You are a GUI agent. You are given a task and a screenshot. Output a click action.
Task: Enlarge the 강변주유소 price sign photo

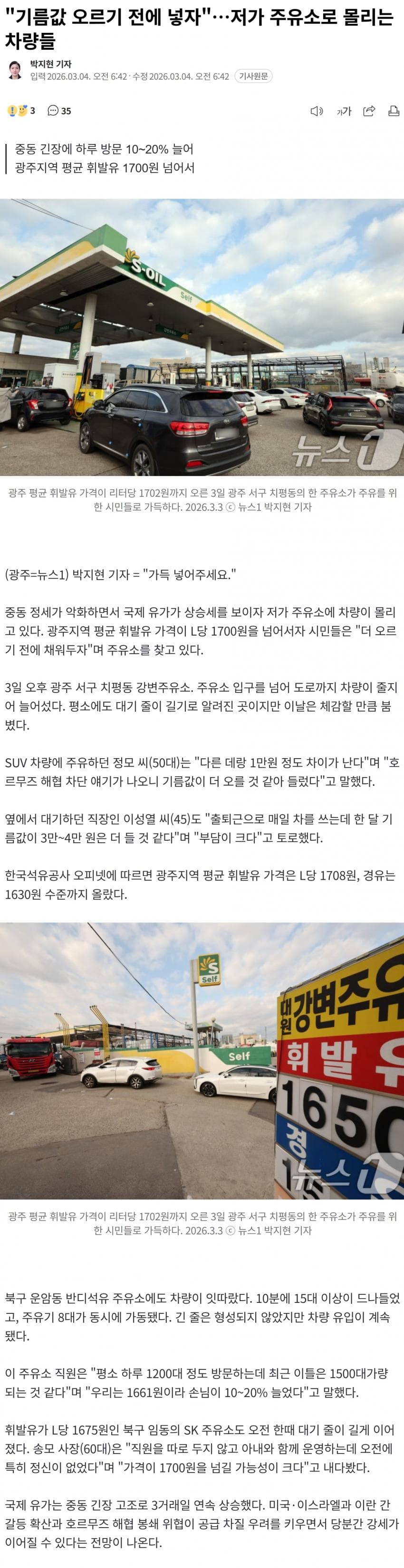202,1060
